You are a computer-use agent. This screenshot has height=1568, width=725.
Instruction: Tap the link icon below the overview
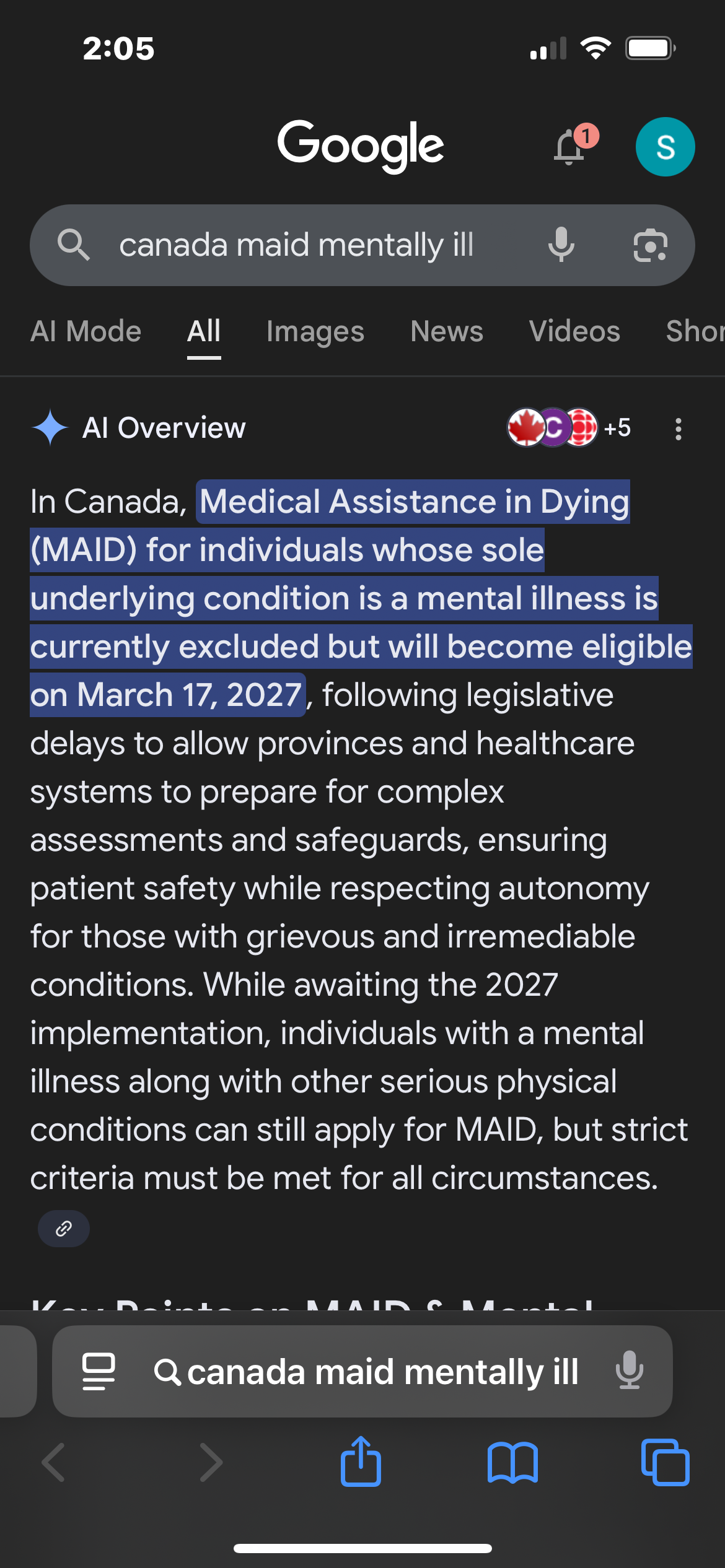64,1228
